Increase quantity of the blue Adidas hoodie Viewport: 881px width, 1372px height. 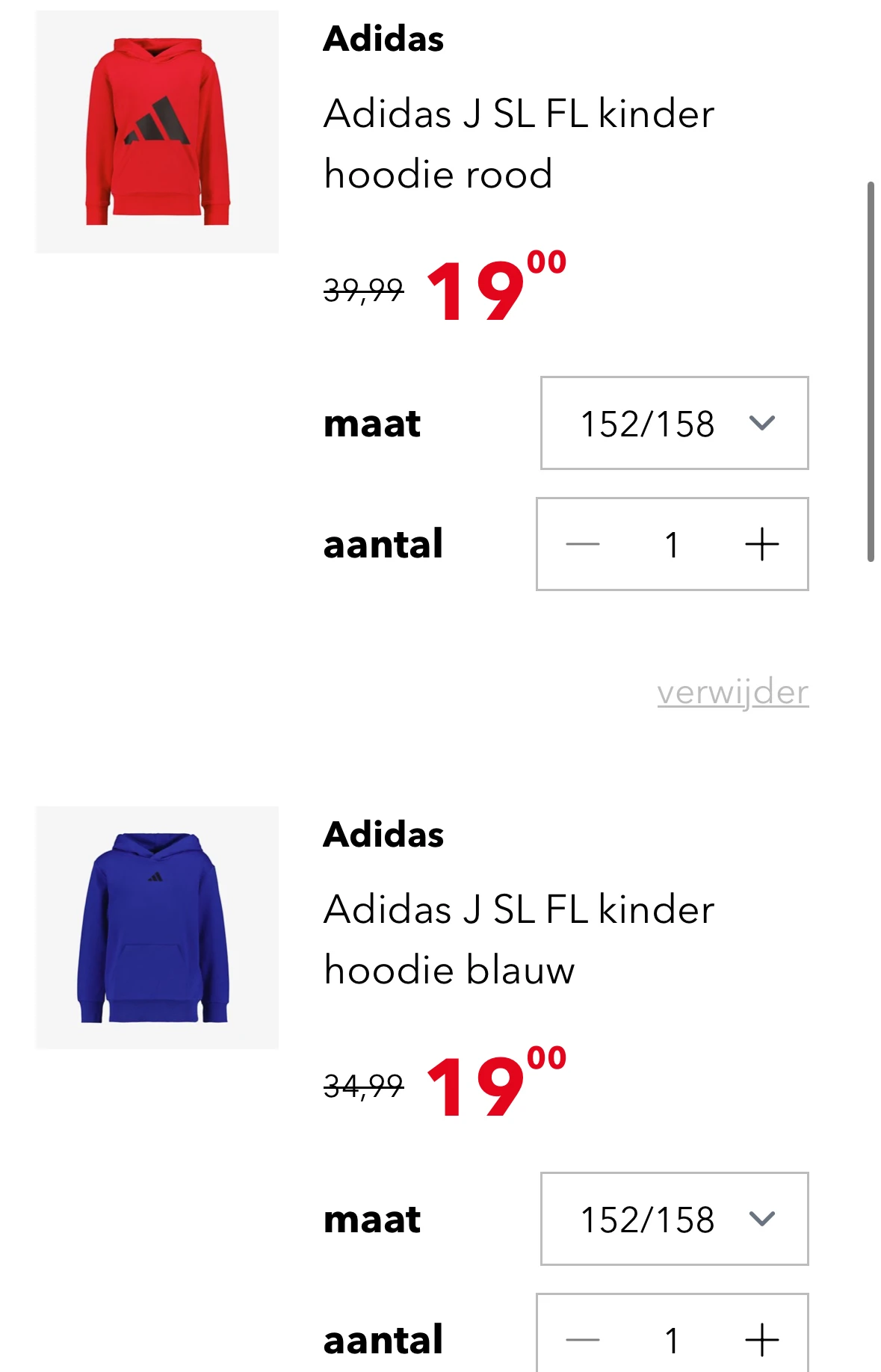[761, 1338]
